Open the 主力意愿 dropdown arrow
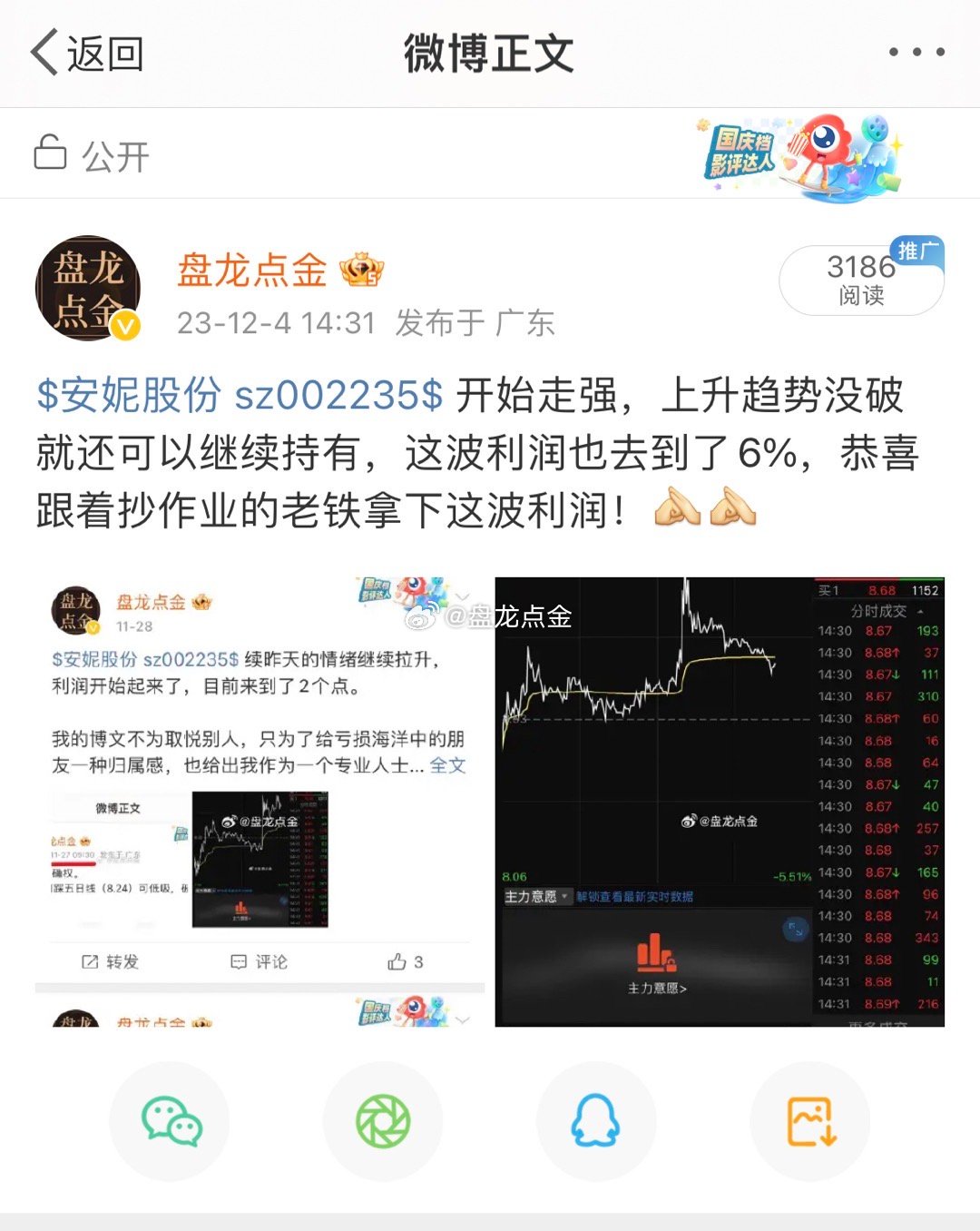Image resolution: width=980 pixels, height=1231 pixels. tap(564, 895)
